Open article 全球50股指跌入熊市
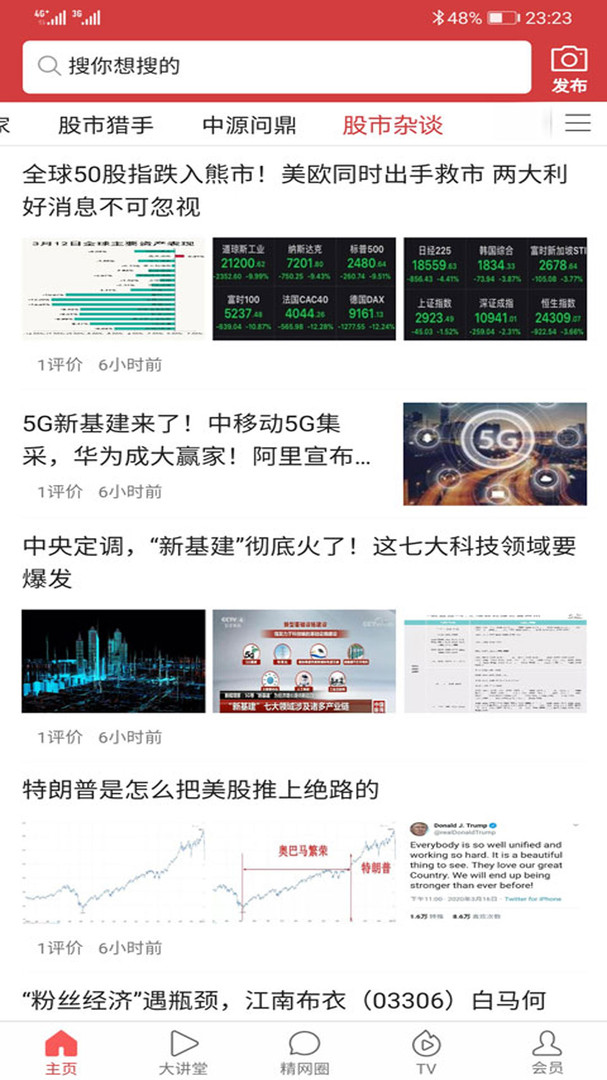Viewport: 607px width, 1080px height. click(x=295, y=191)
